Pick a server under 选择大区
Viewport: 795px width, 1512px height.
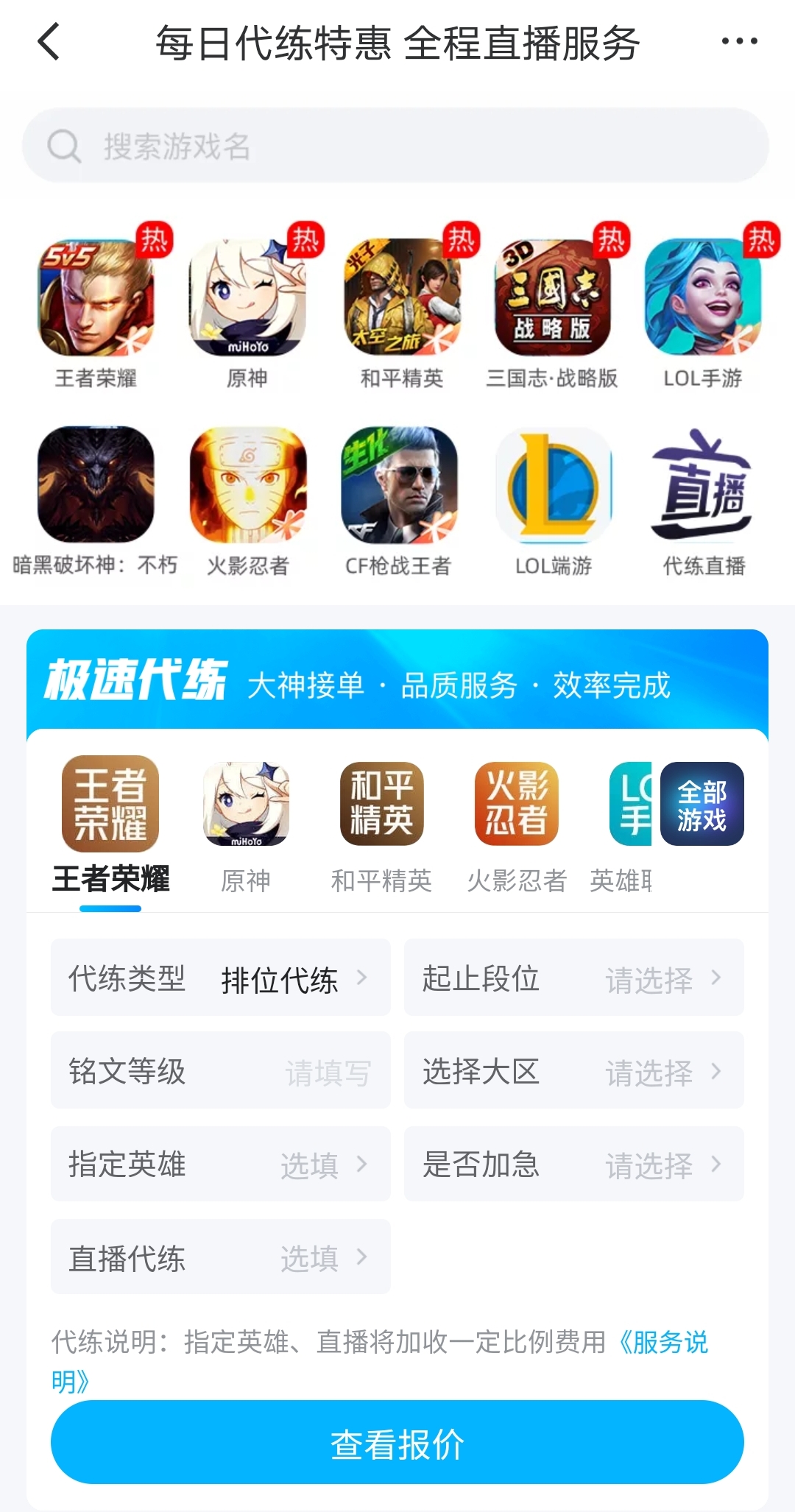tap(573, 1071)
